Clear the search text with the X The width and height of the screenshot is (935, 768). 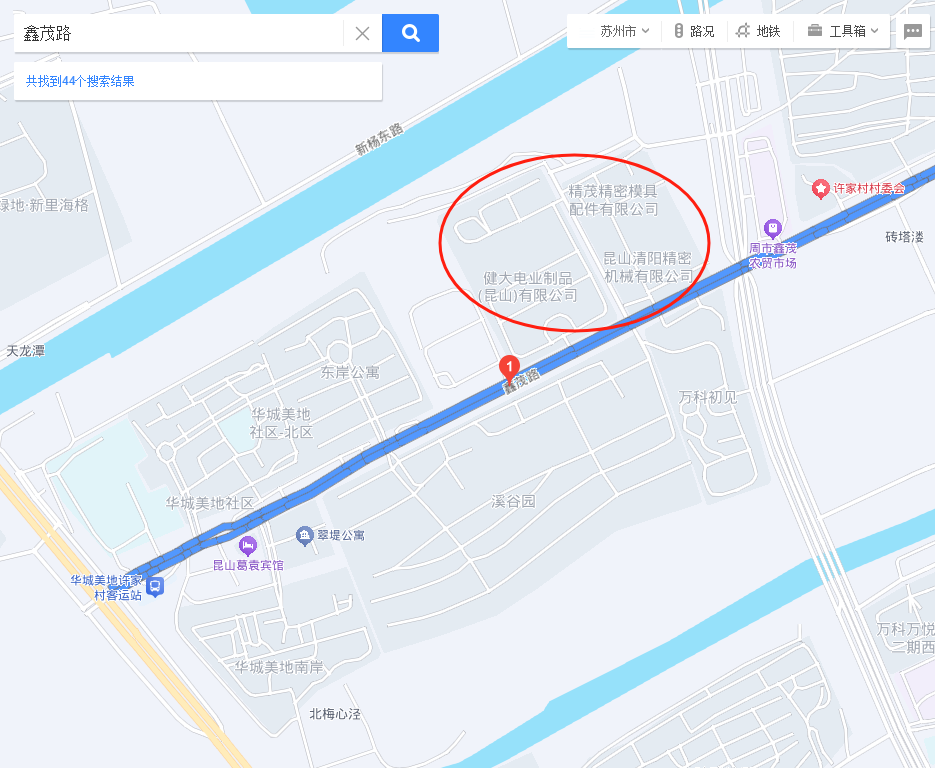[x=362, y=34]
